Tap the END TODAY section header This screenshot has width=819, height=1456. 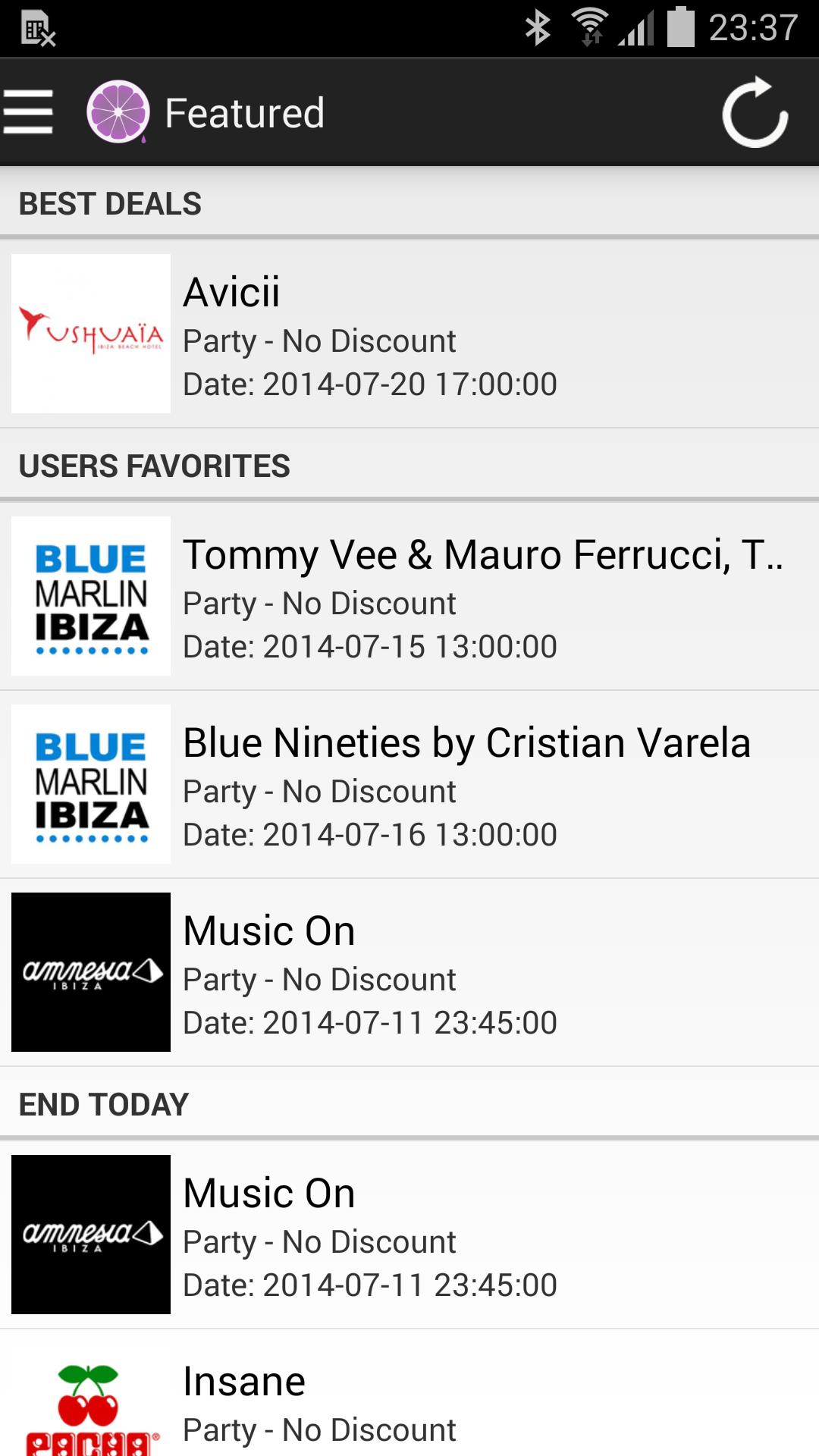pos(104,1104)
